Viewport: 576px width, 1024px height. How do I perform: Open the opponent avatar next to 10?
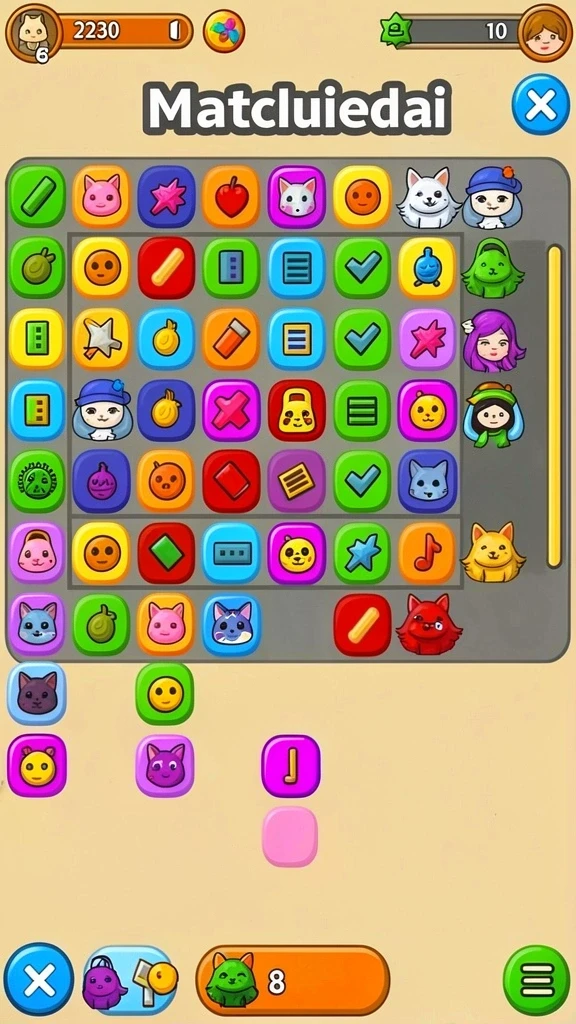point(545,33)
